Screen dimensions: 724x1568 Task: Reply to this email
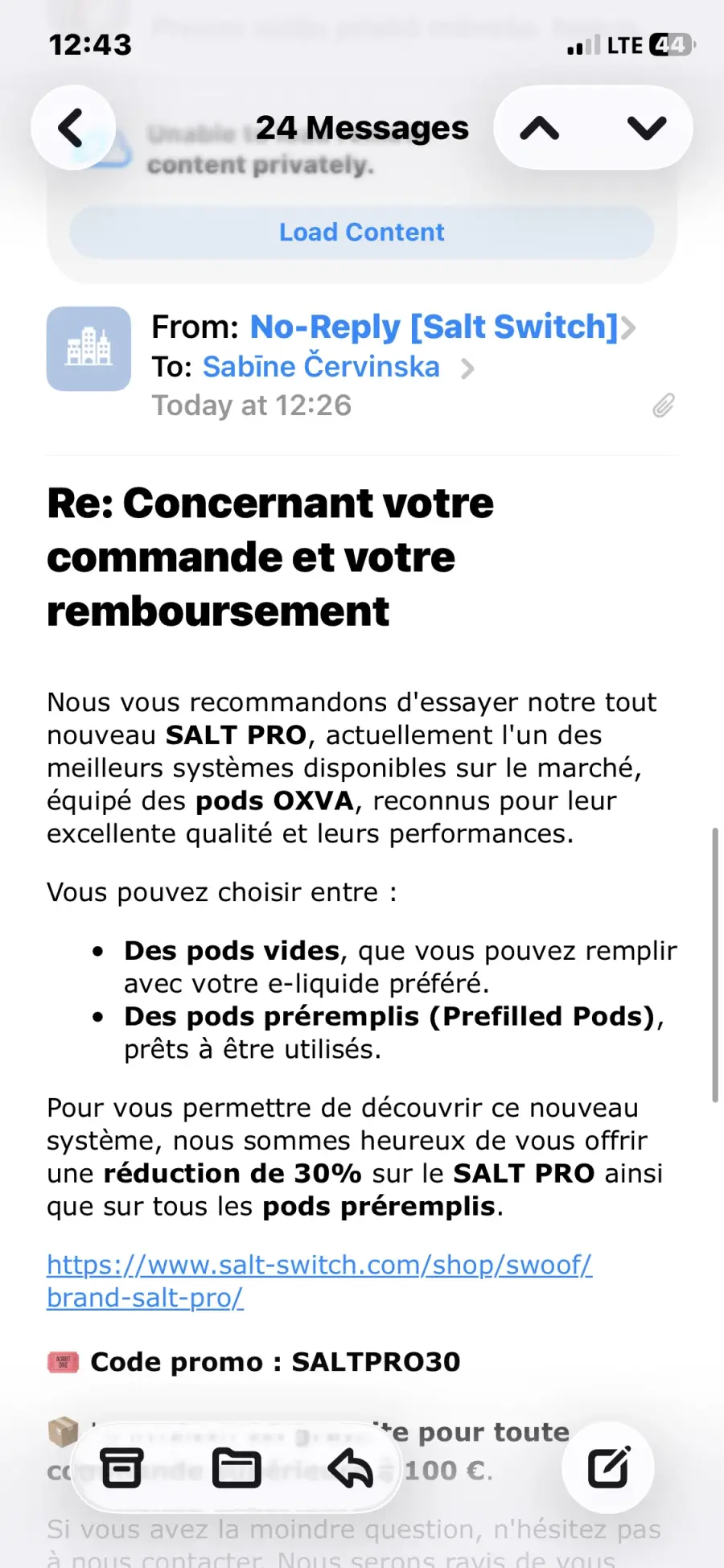click(351, 1468)
